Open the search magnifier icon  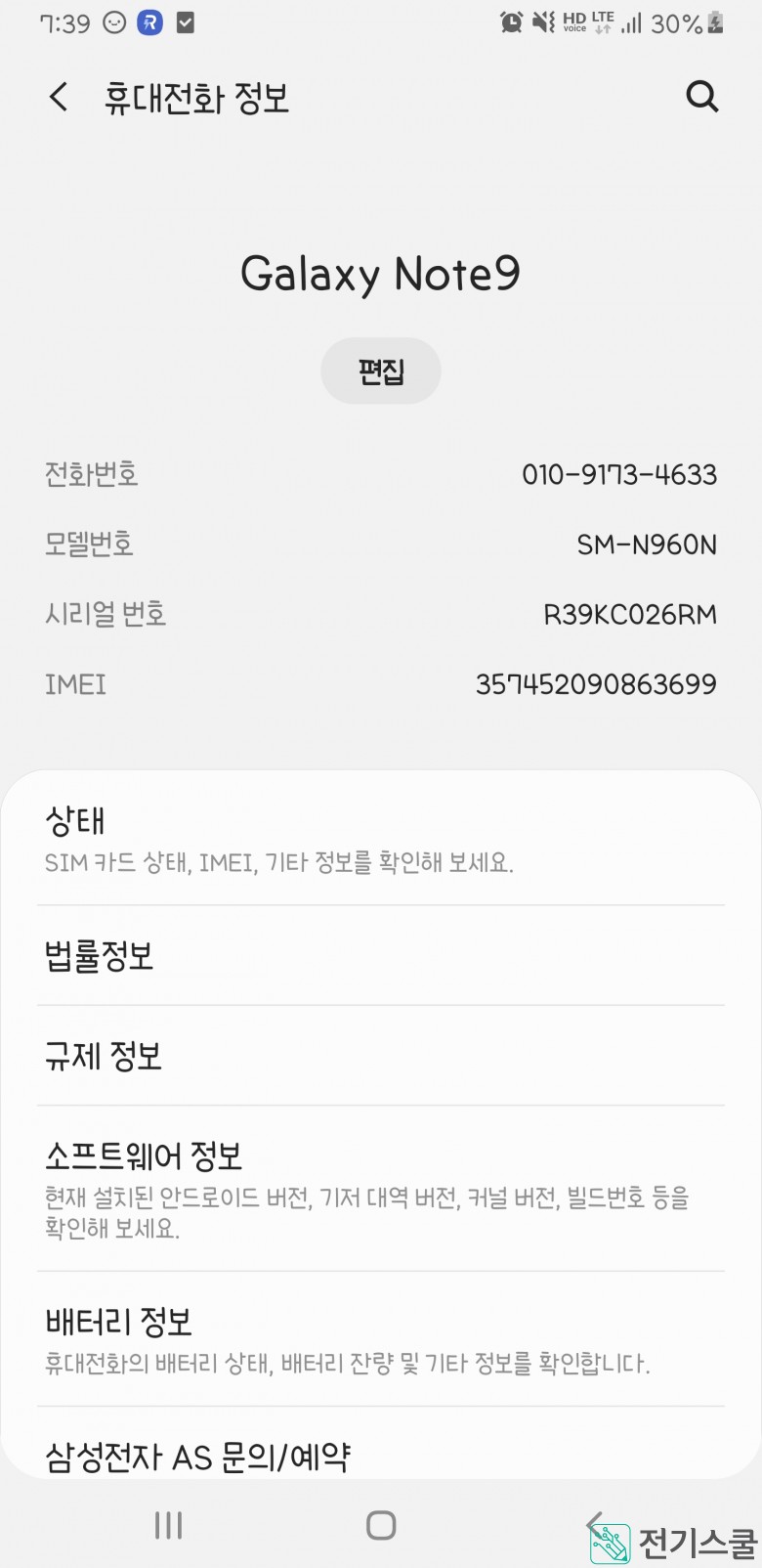pos(702,97)
